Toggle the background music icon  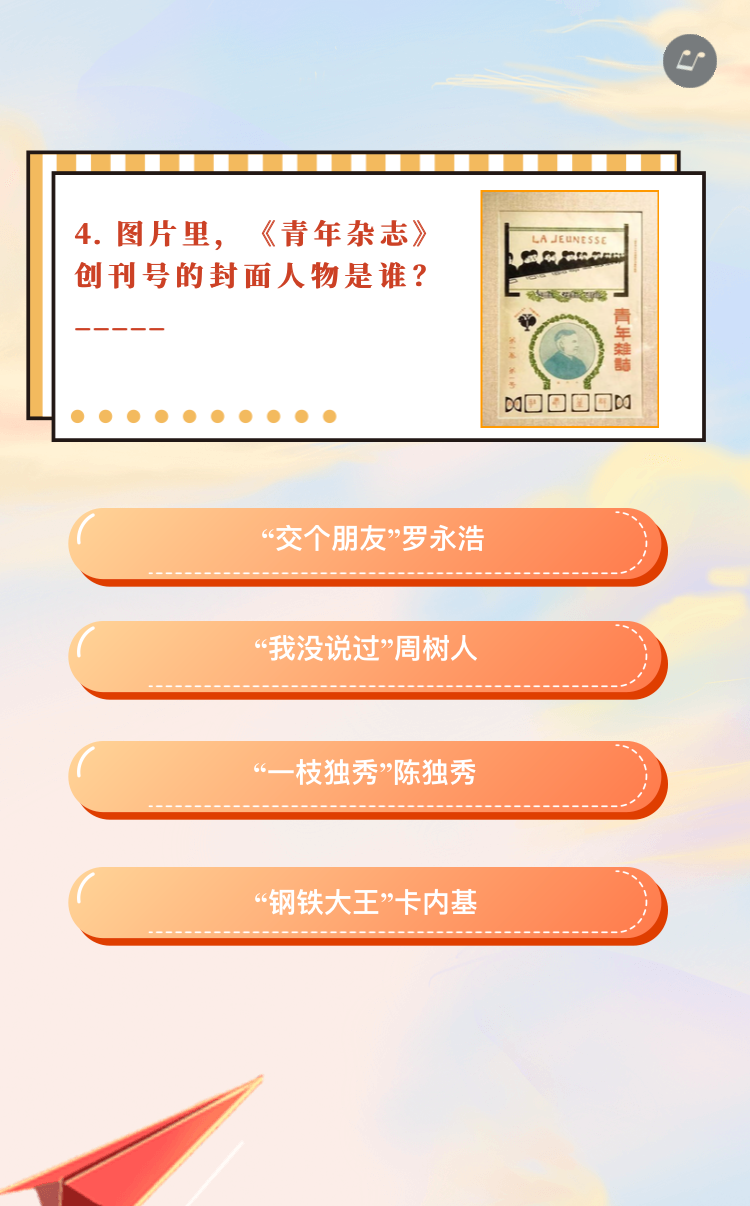point(690,61)
